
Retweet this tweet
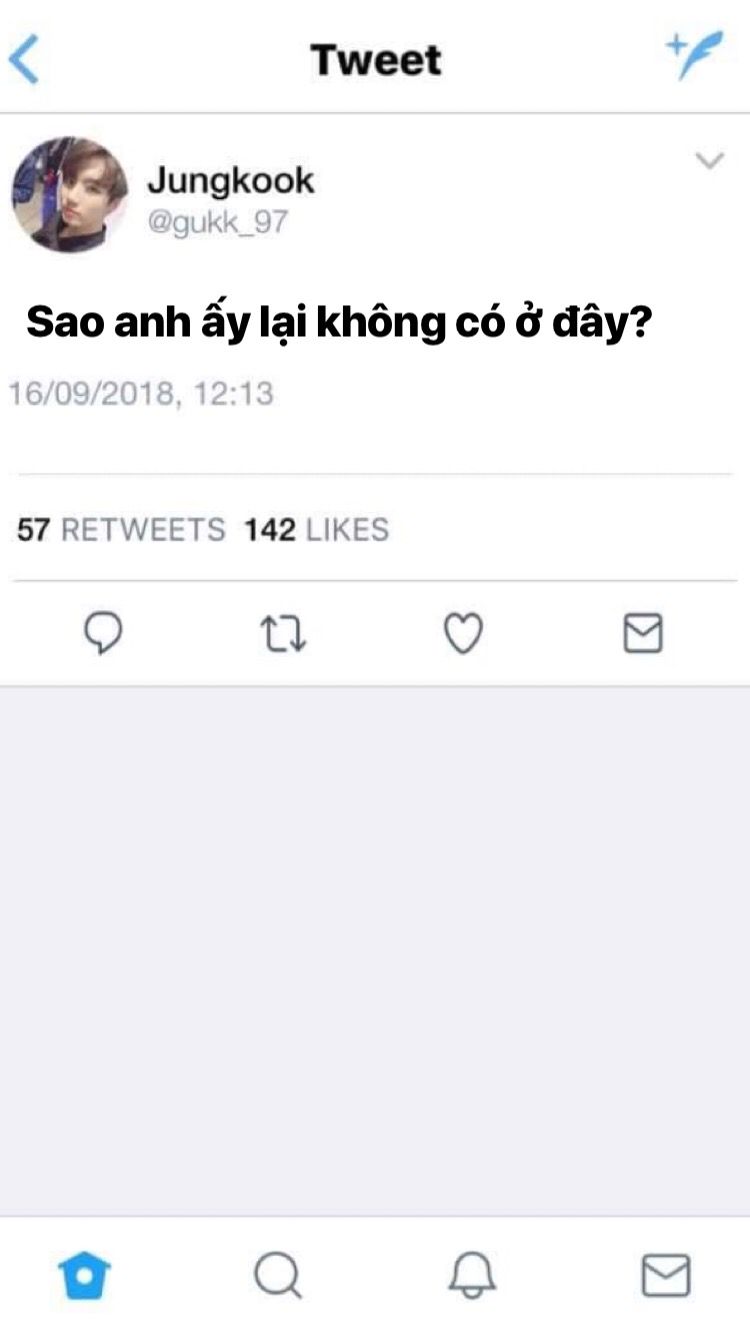284,634
